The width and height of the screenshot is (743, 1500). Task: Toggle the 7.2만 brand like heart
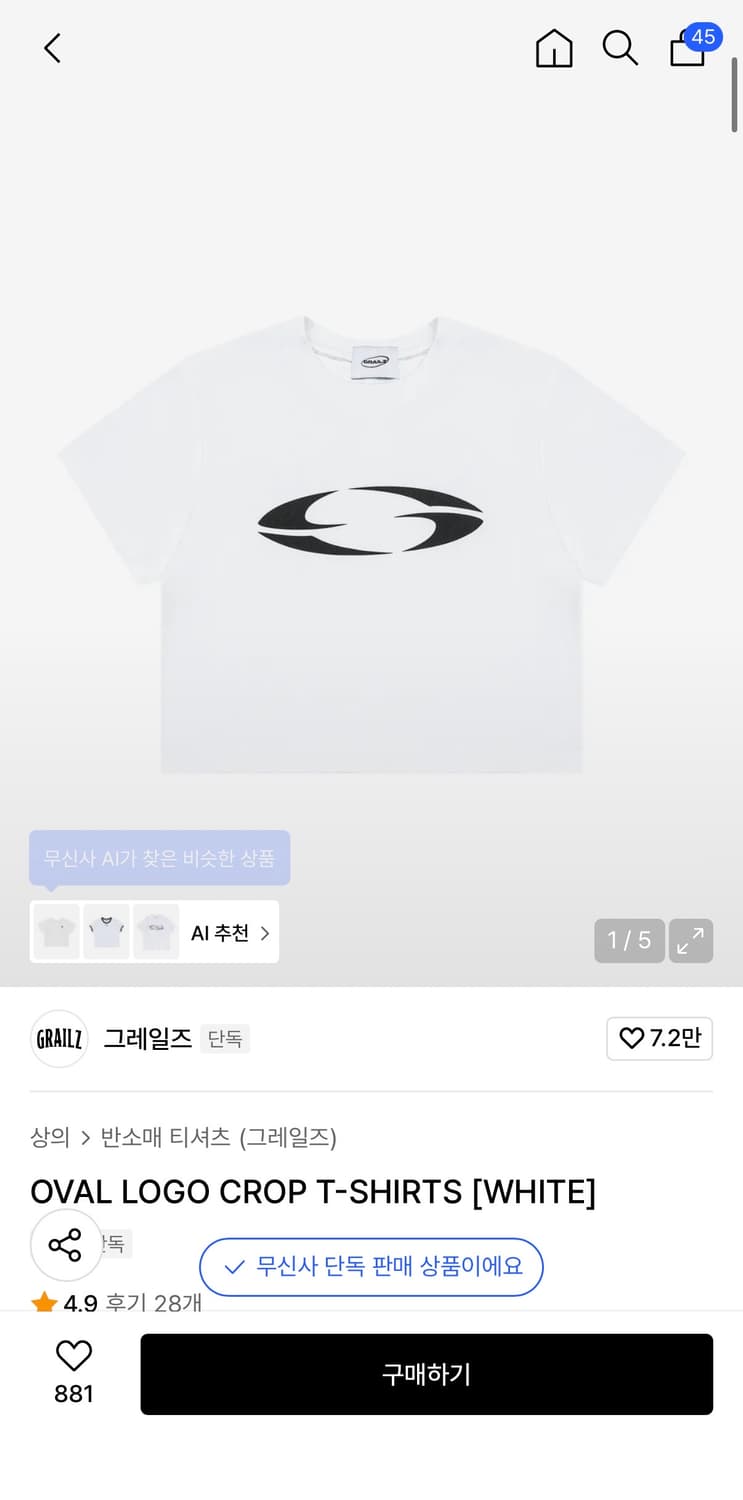click(x=659, y=1039)
